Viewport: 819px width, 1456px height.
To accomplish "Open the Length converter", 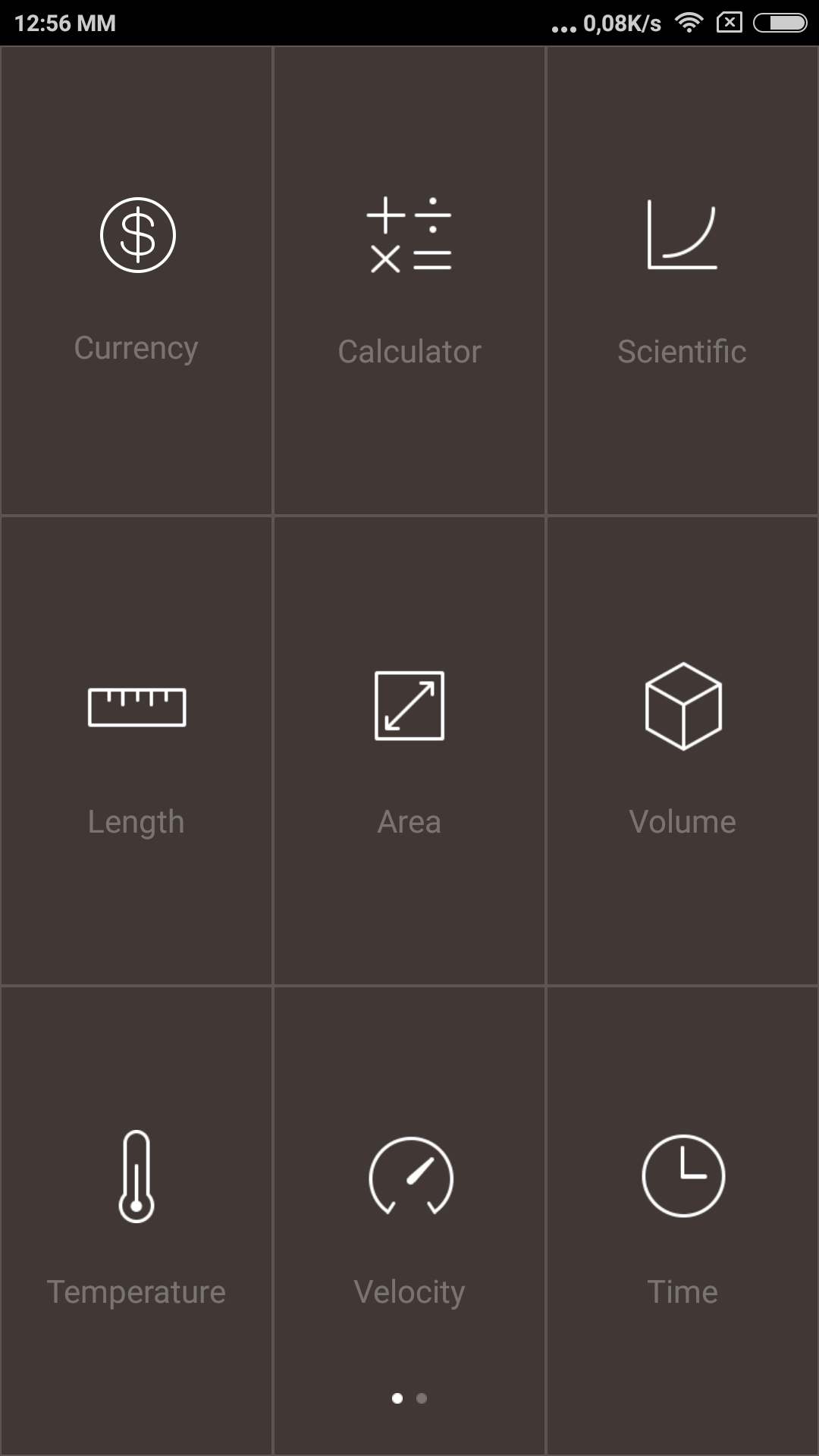I will 136,751.
